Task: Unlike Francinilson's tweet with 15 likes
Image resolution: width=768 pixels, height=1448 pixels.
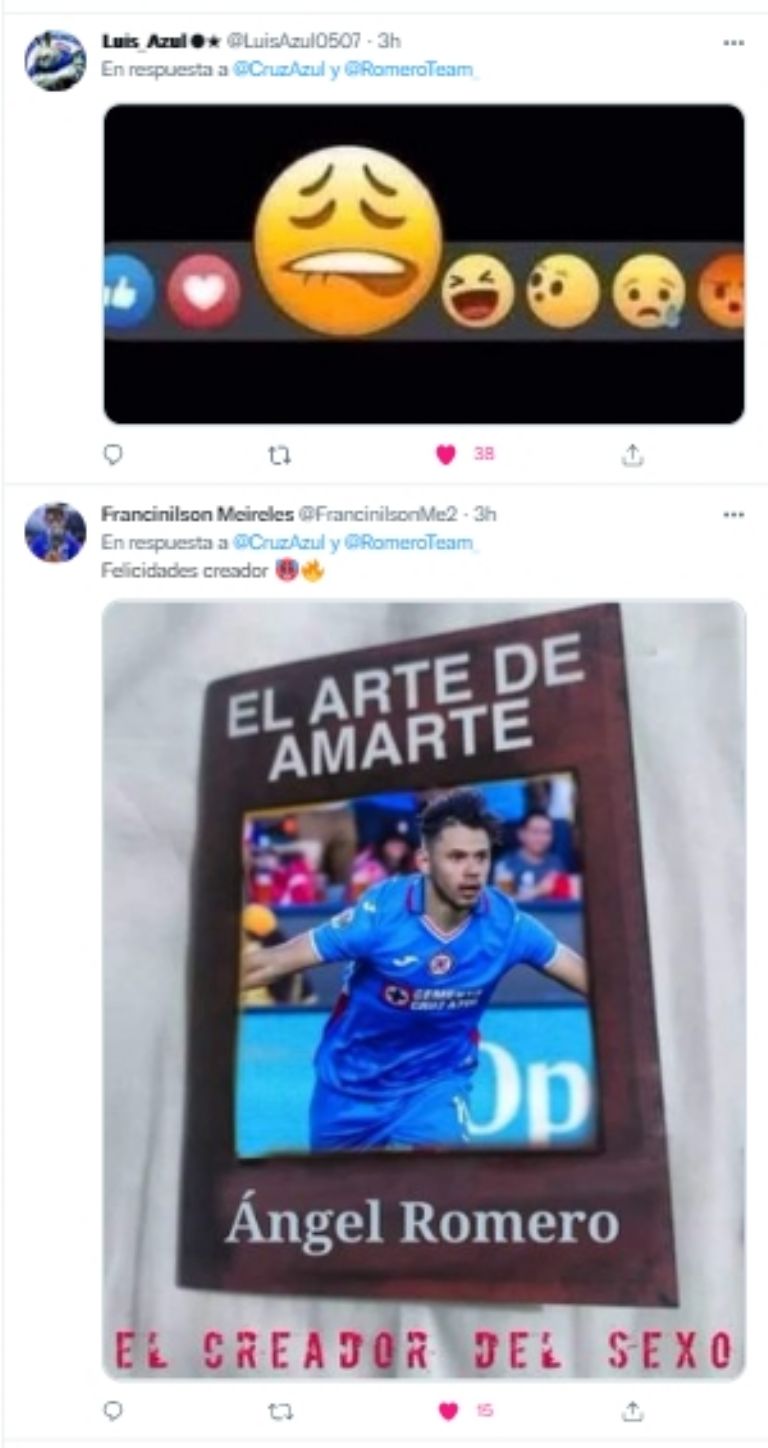Action: pos(446,1411)
